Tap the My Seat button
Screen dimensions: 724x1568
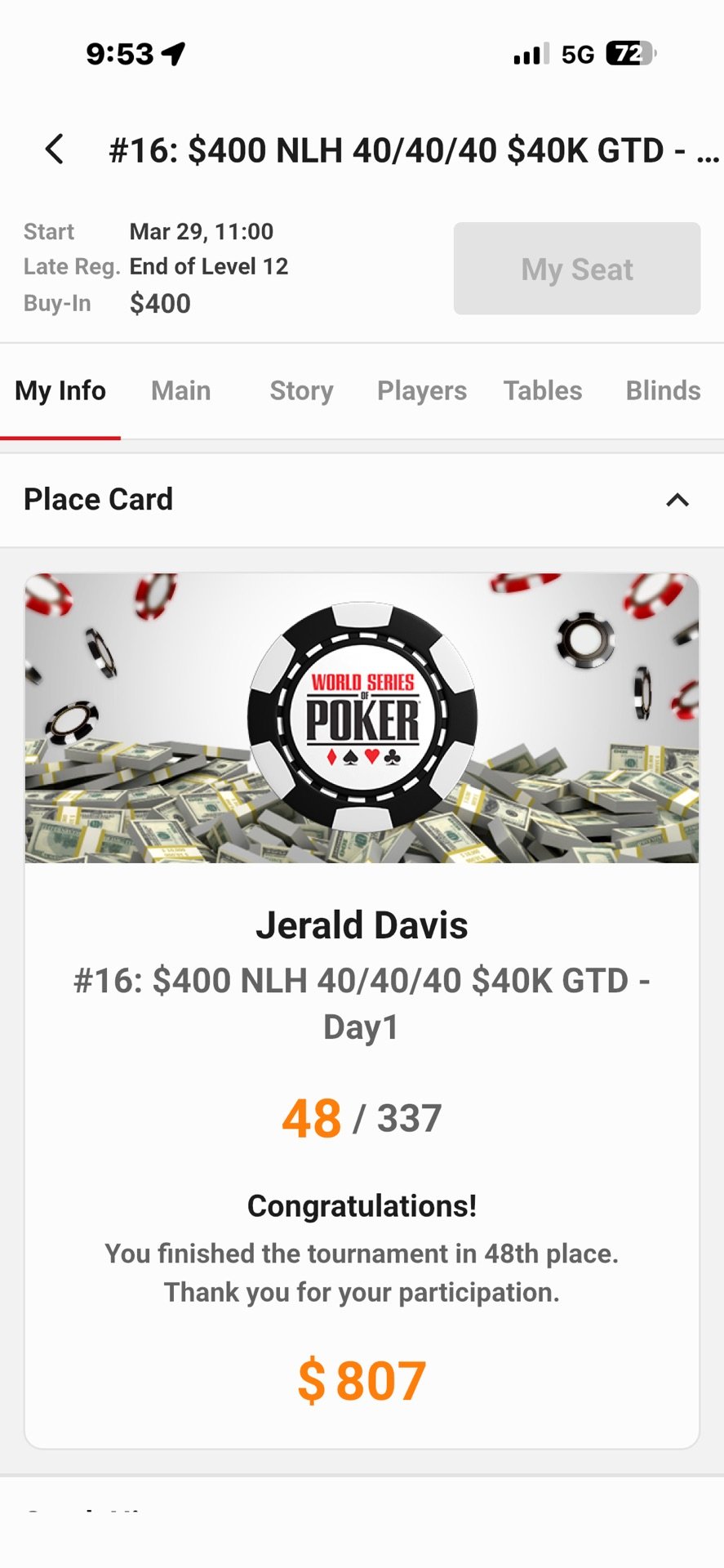pyautogui.click(x=576, y=269)
